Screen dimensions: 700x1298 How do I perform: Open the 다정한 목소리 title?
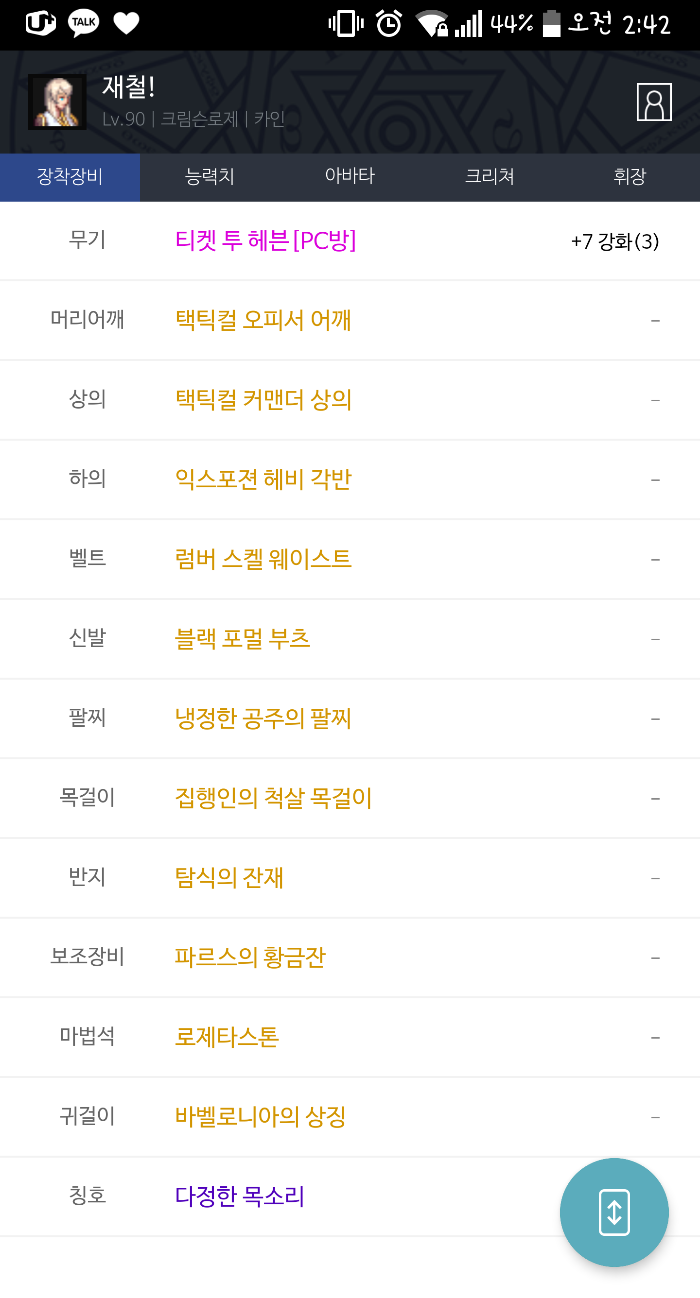pyautogui.click(x=239, y=1196)
